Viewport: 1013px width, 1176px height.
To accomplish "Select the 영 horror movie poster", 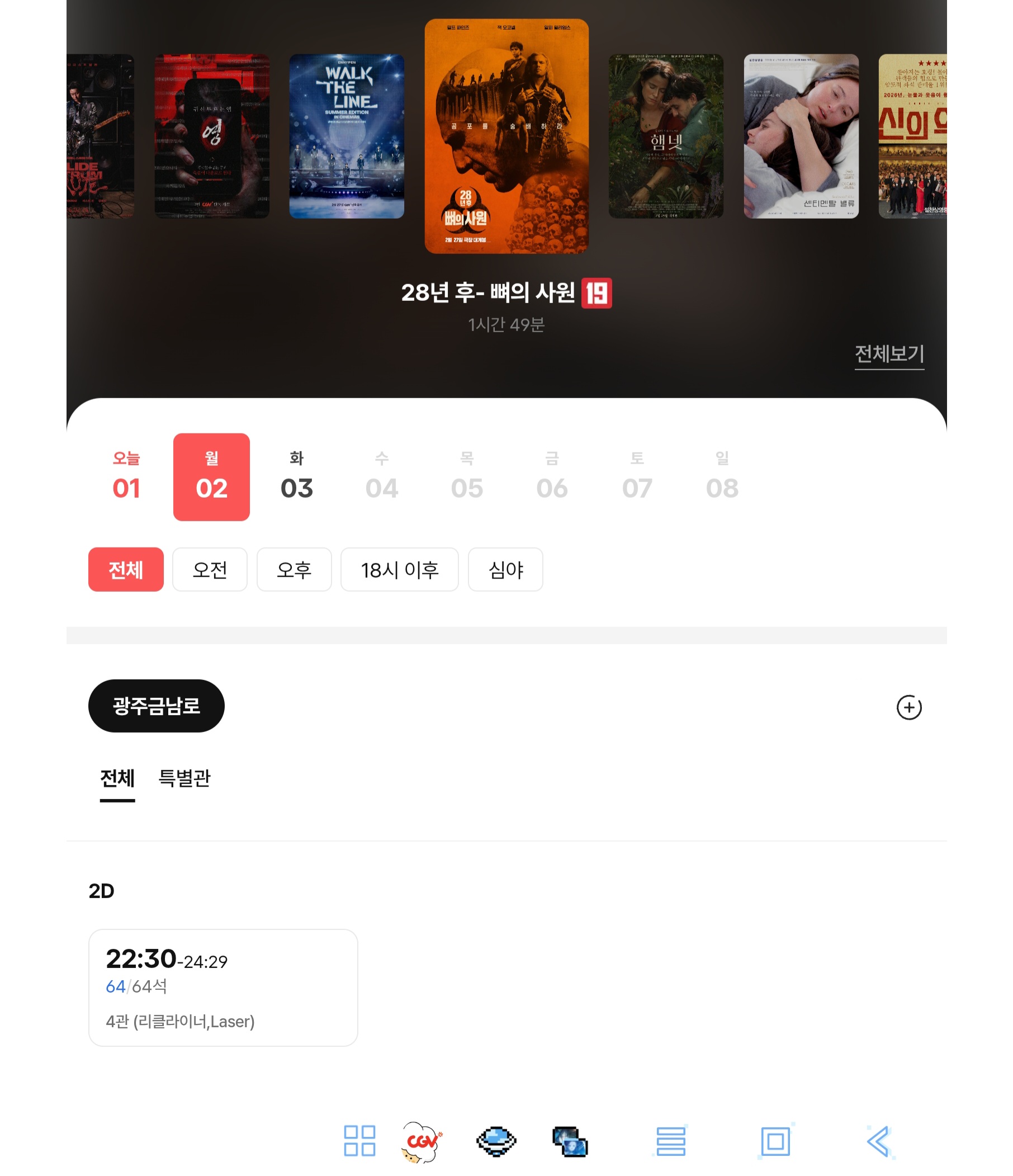I will (212, 136).
